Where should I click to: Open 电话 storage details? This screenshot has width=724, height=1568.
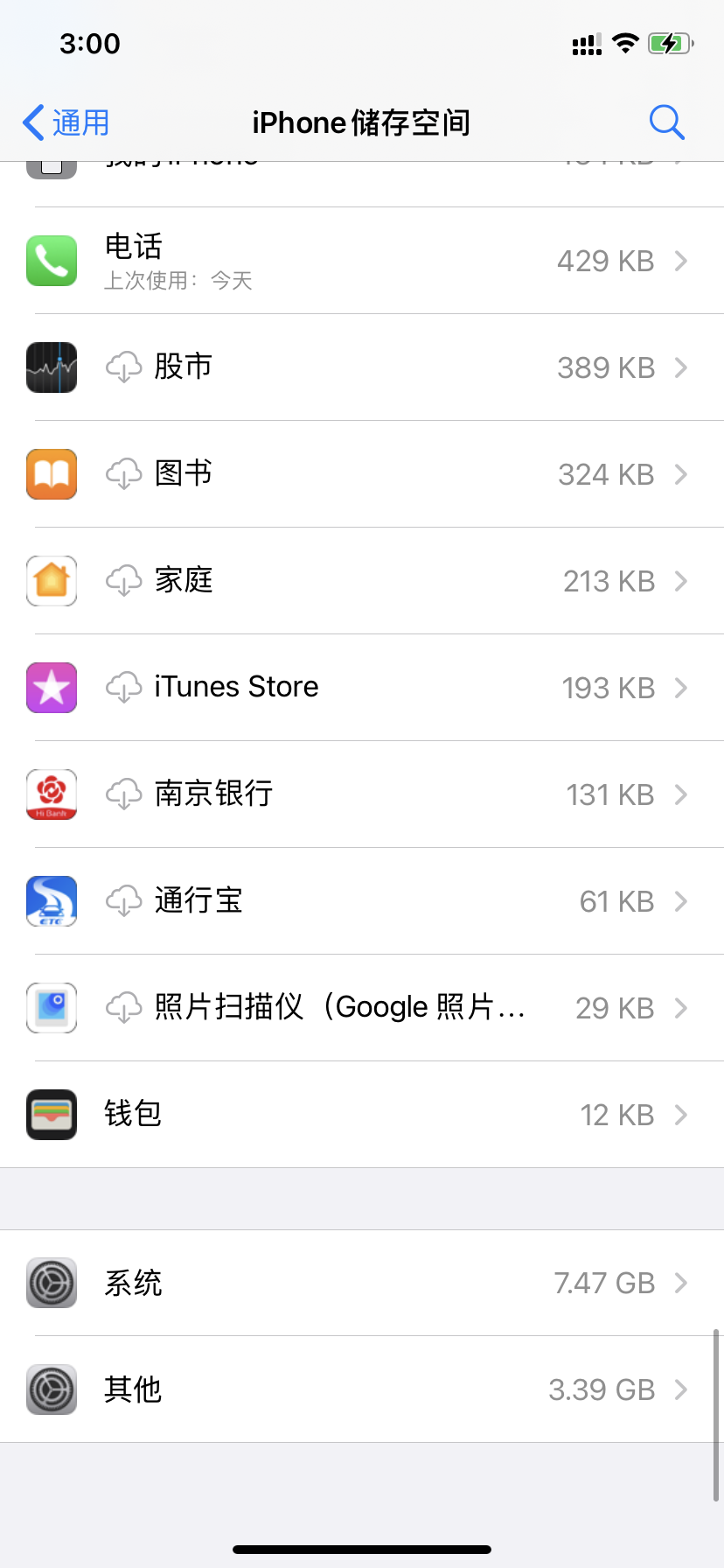(362, 261)
